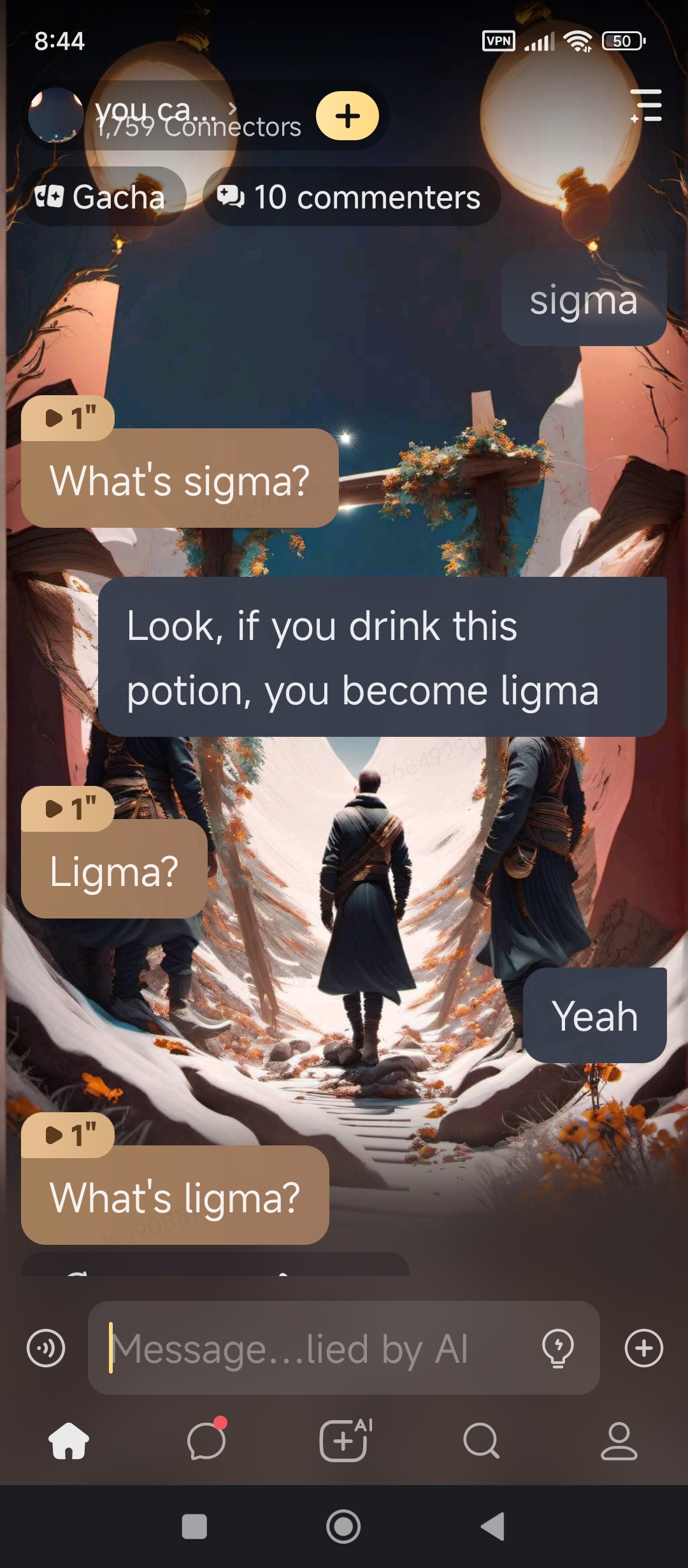Play voice clip for "Ligma?"
Viewport: 688px width, 1568px height.
tap(68, 809)
